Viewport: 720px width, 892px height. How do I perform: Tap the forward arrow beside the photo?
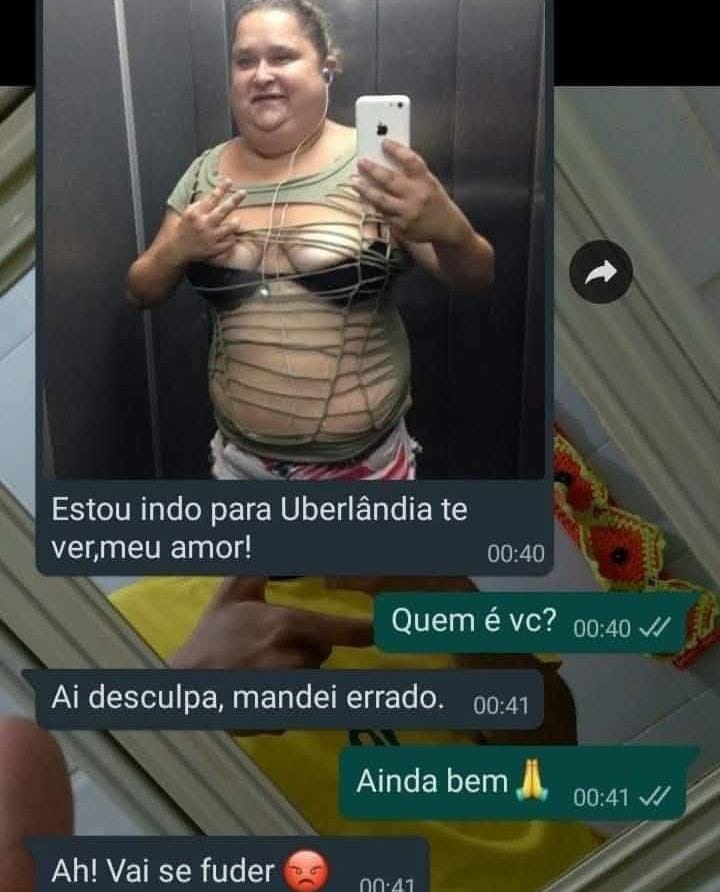coord(600,272)
